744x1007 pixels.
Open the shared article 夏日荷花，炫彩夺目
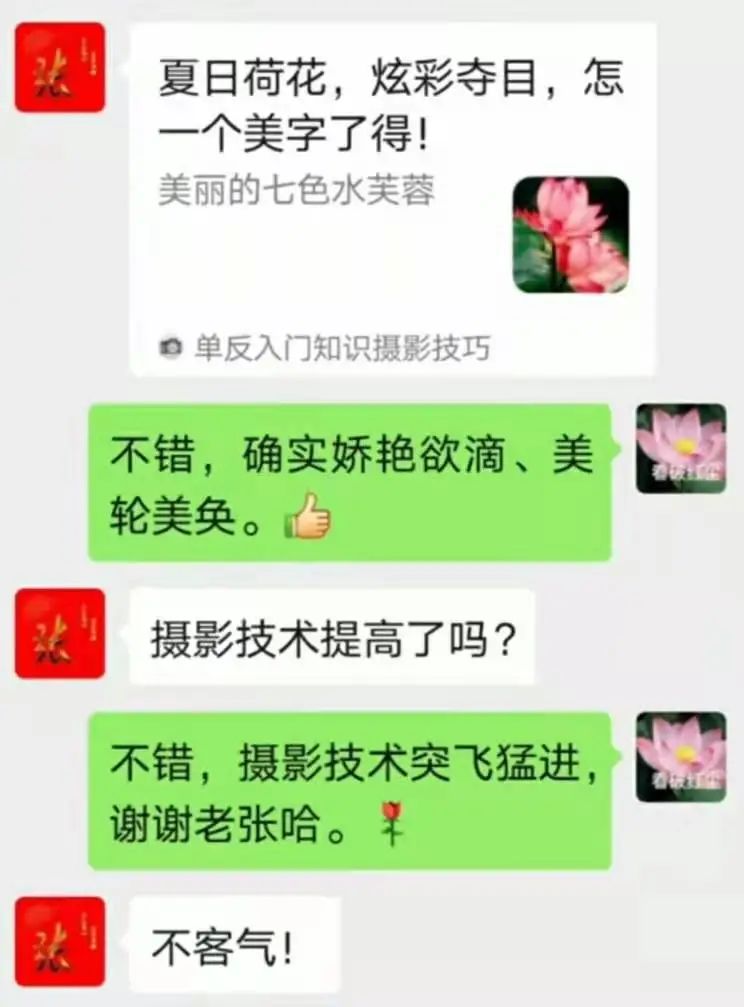pyautogui.click(x=392, y=200)
